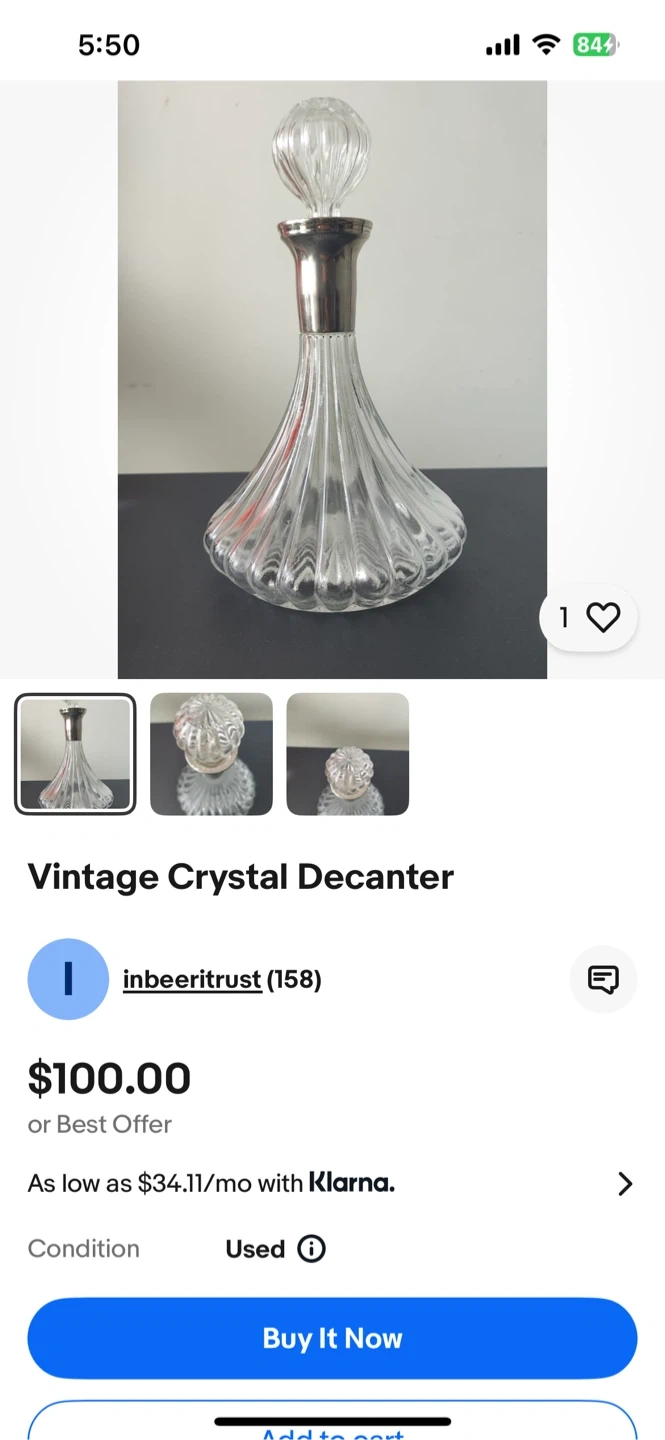Open seller inbeeritrust's profile
This screenshot has height=1440, width=665.
[192, 979]
